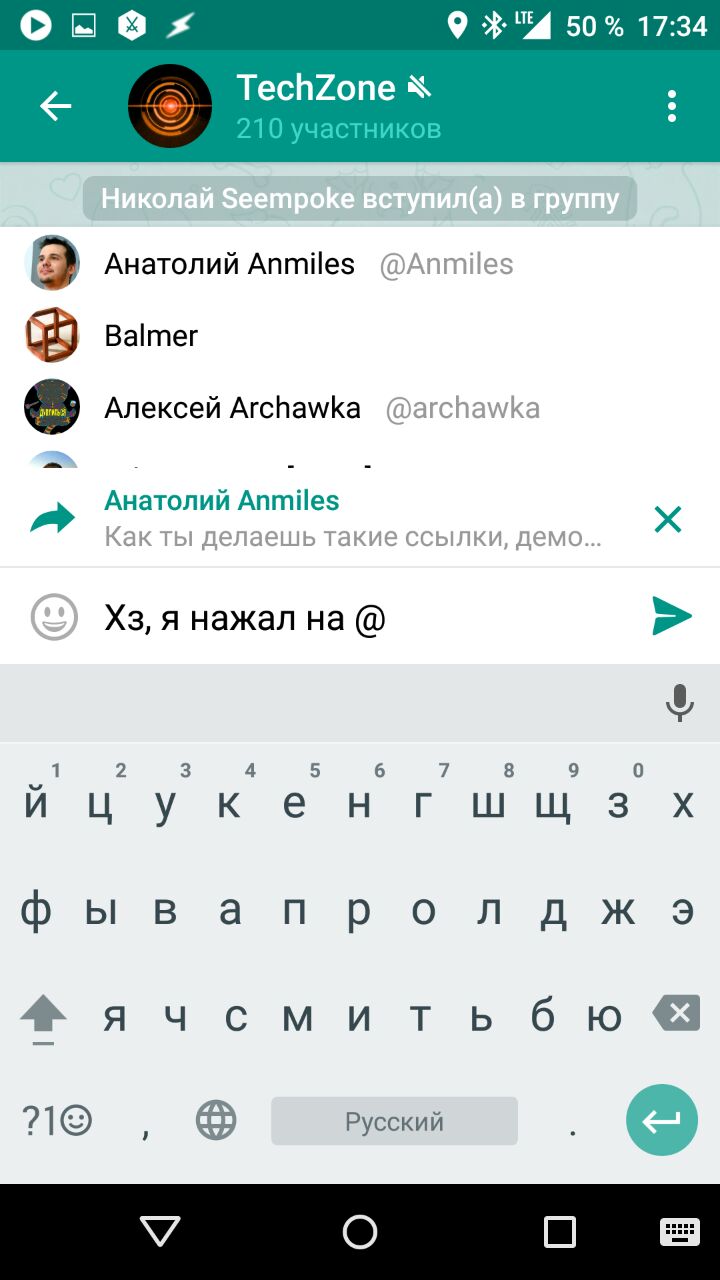Go back from the TechZone chat

[55, 106]
